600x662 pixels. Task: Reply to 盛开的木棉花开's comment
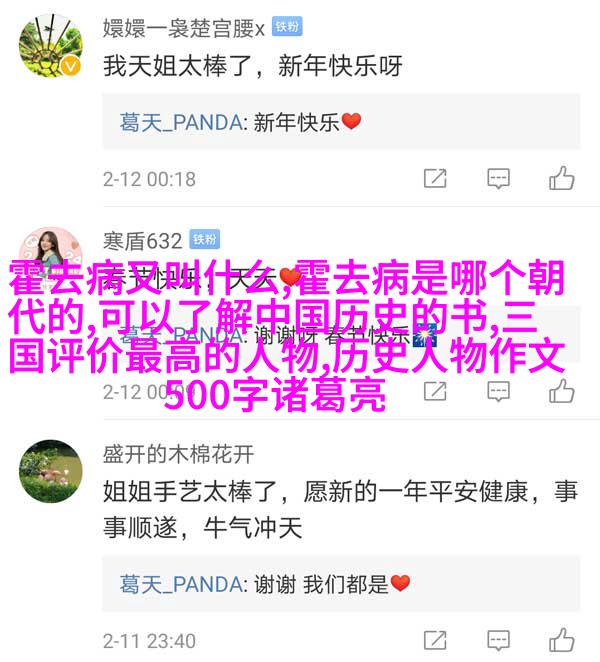click(498, 640)
